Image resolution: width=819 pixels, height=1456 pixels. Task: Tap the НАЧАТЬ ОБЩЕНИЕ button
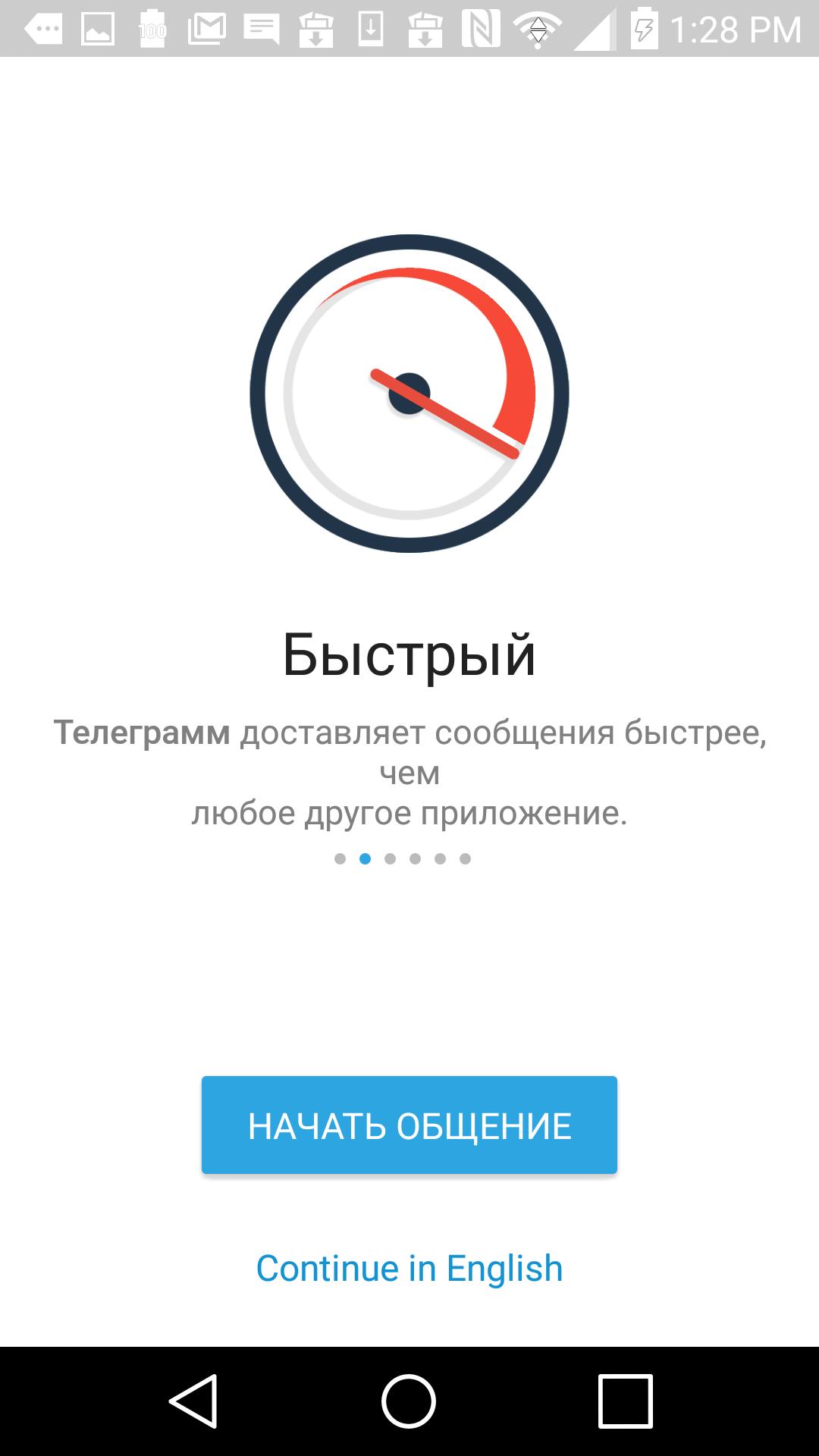[409, 1125]
